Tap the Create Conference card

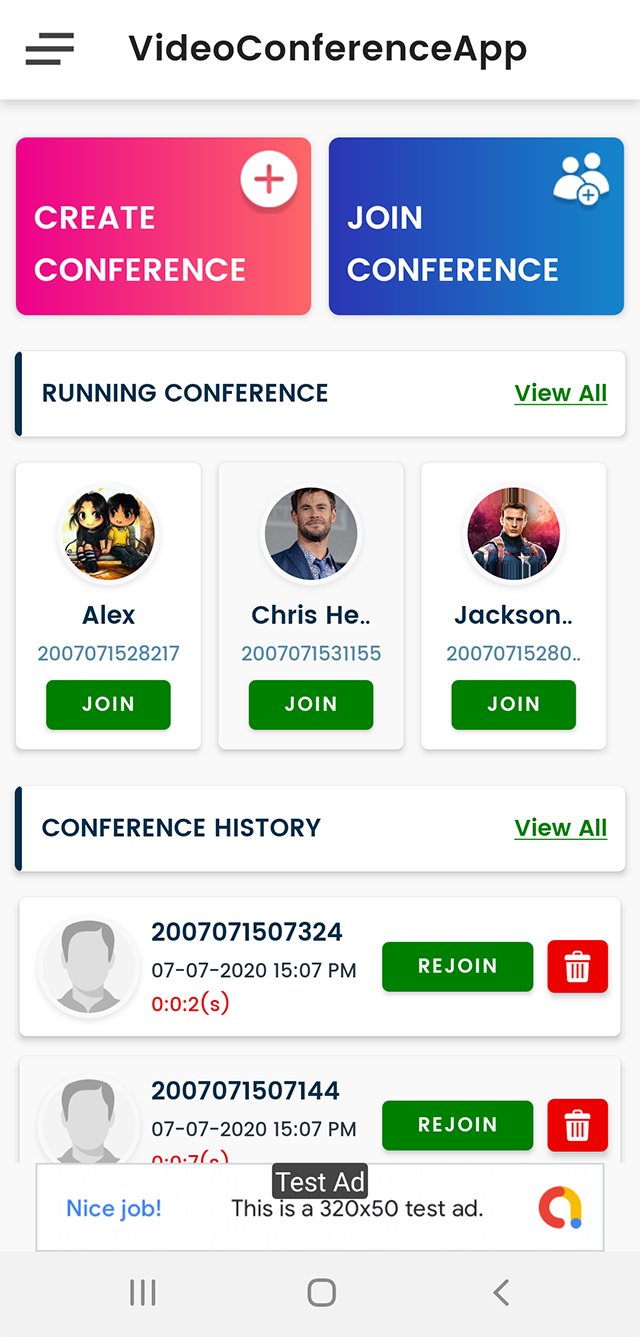click(163, 226)
